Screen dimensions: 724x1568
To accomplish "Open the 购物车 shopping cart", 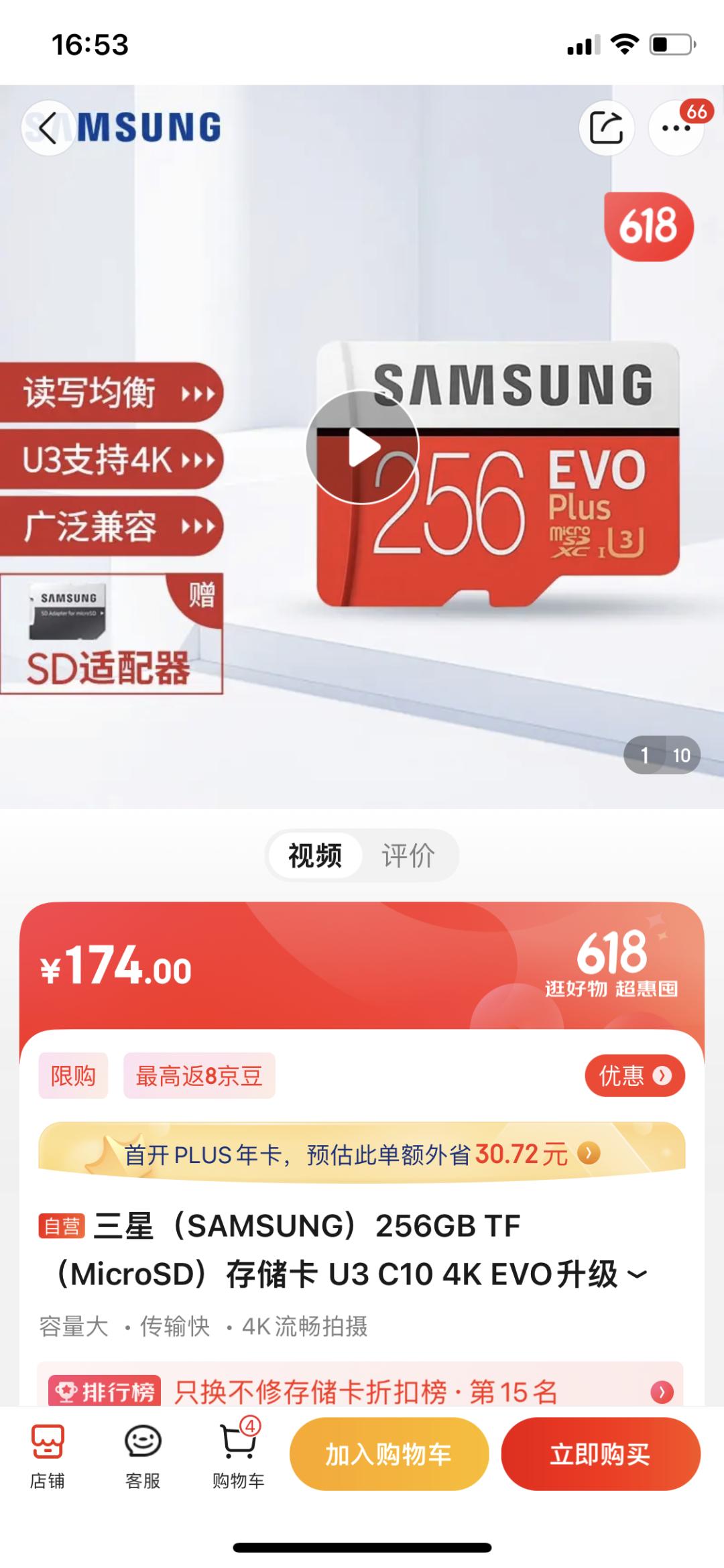I will coord(239,1456).
